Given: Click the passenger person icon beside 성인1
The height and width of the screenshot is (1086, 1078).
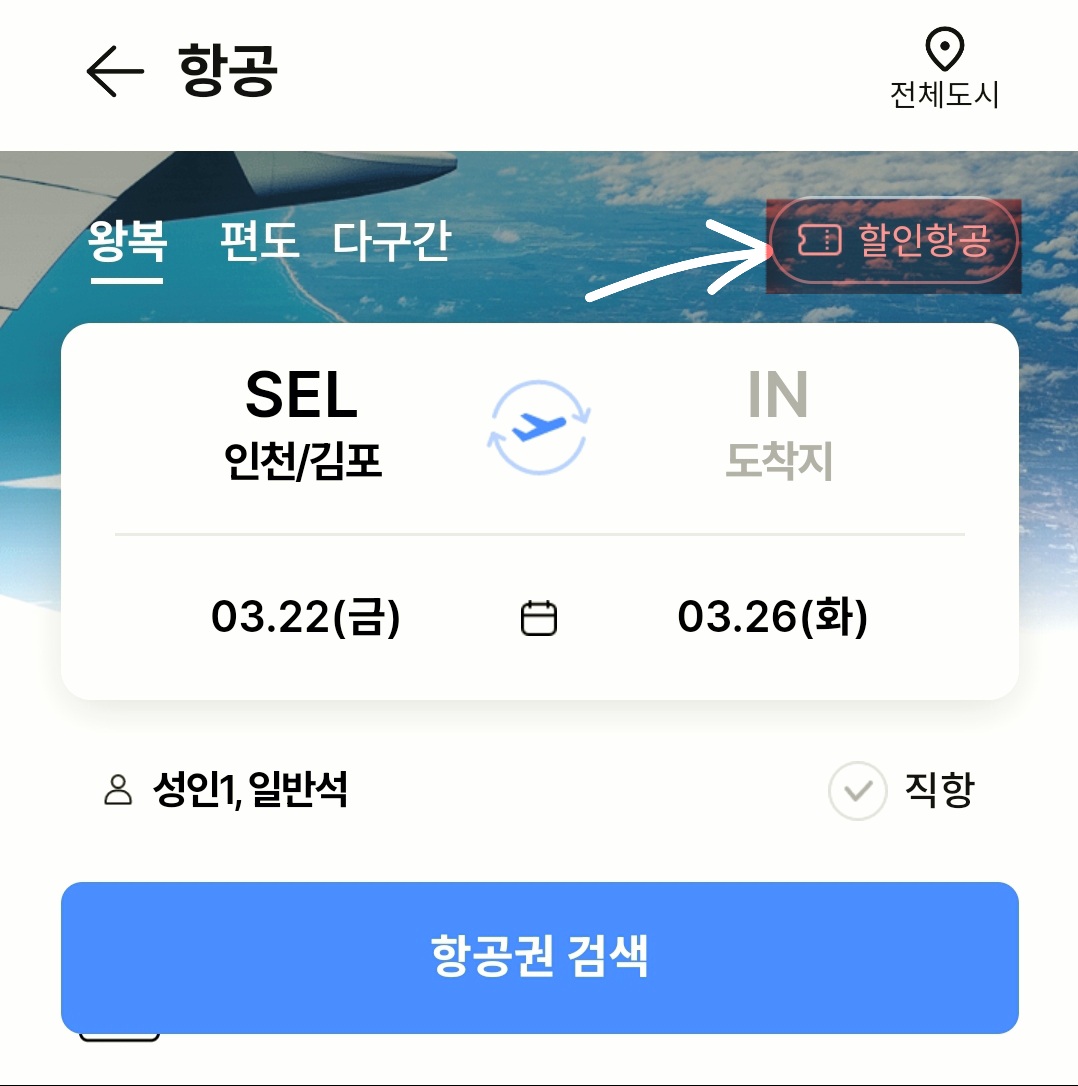Looking at the screenshot, I should pos(120,789).
